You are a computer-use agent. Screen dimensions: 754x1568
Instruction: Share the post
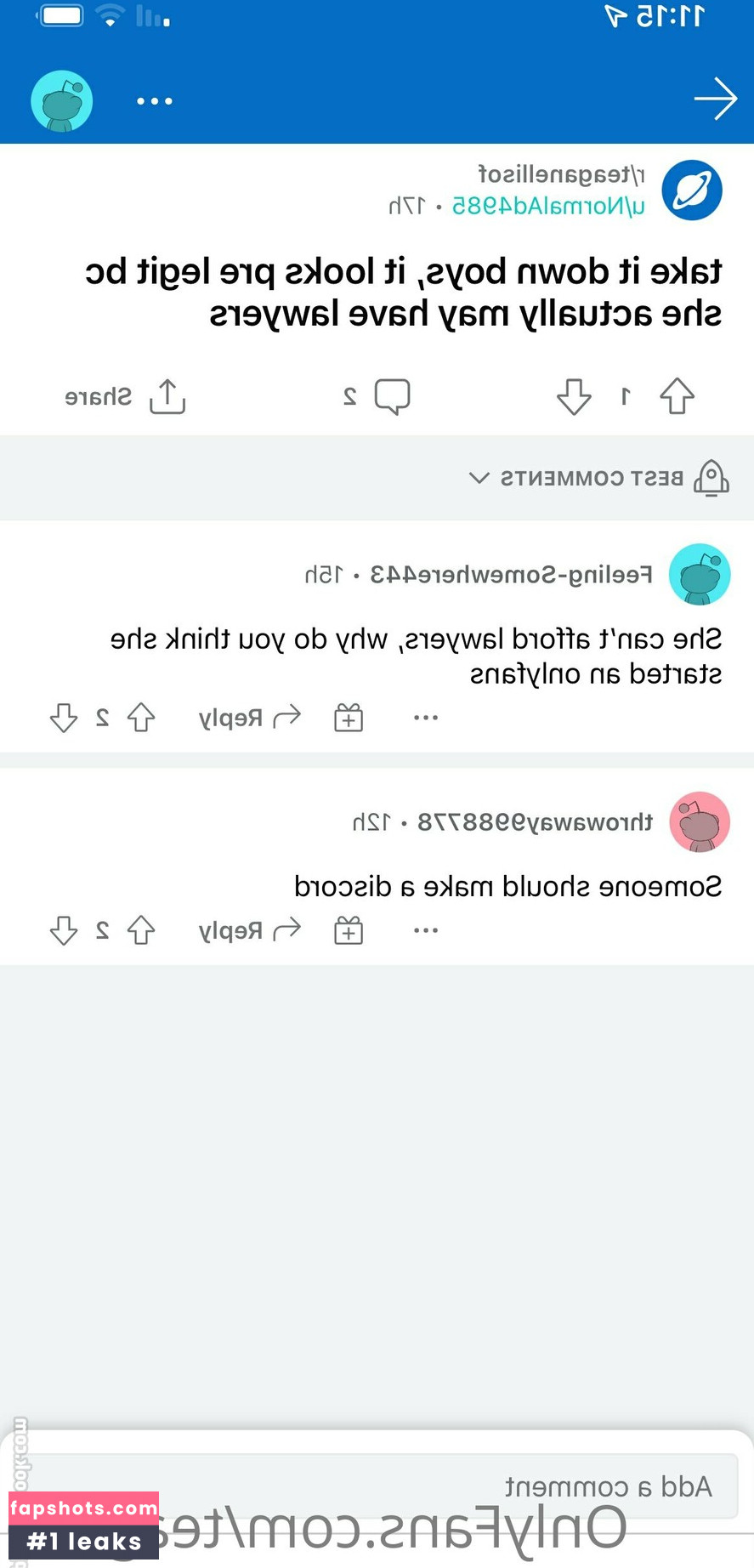point(126,396)
